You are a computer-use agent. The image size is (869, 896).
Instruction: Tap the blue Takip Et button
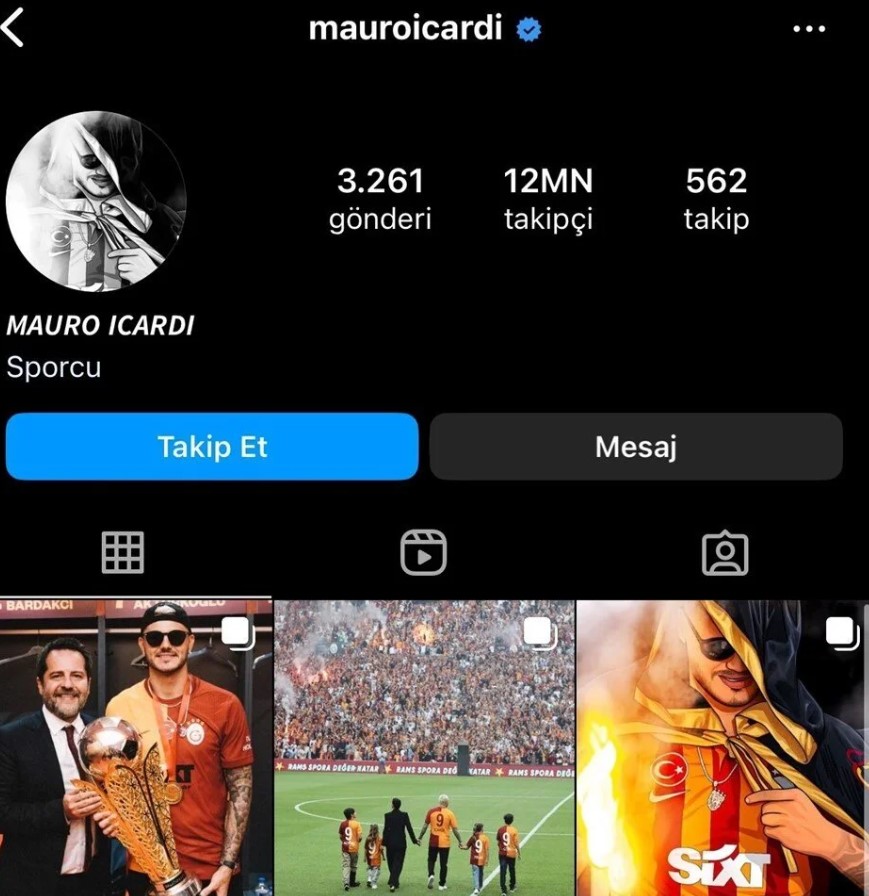pyautogui.click(x=212, y=446)
